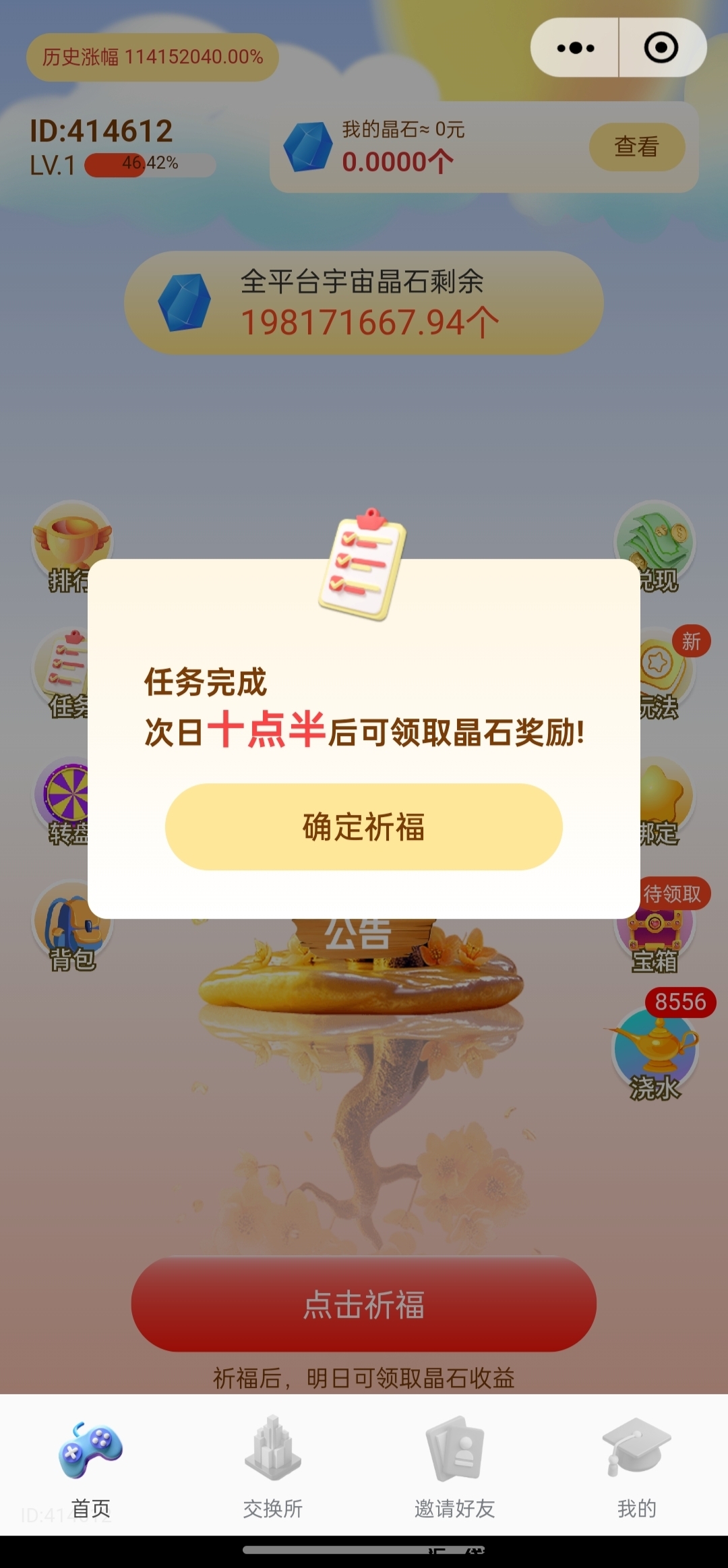The height and width of the screenshot is (1568, 728).
Task: Confirm the blessing with 确定祈福
Action: tap(363, 826)
